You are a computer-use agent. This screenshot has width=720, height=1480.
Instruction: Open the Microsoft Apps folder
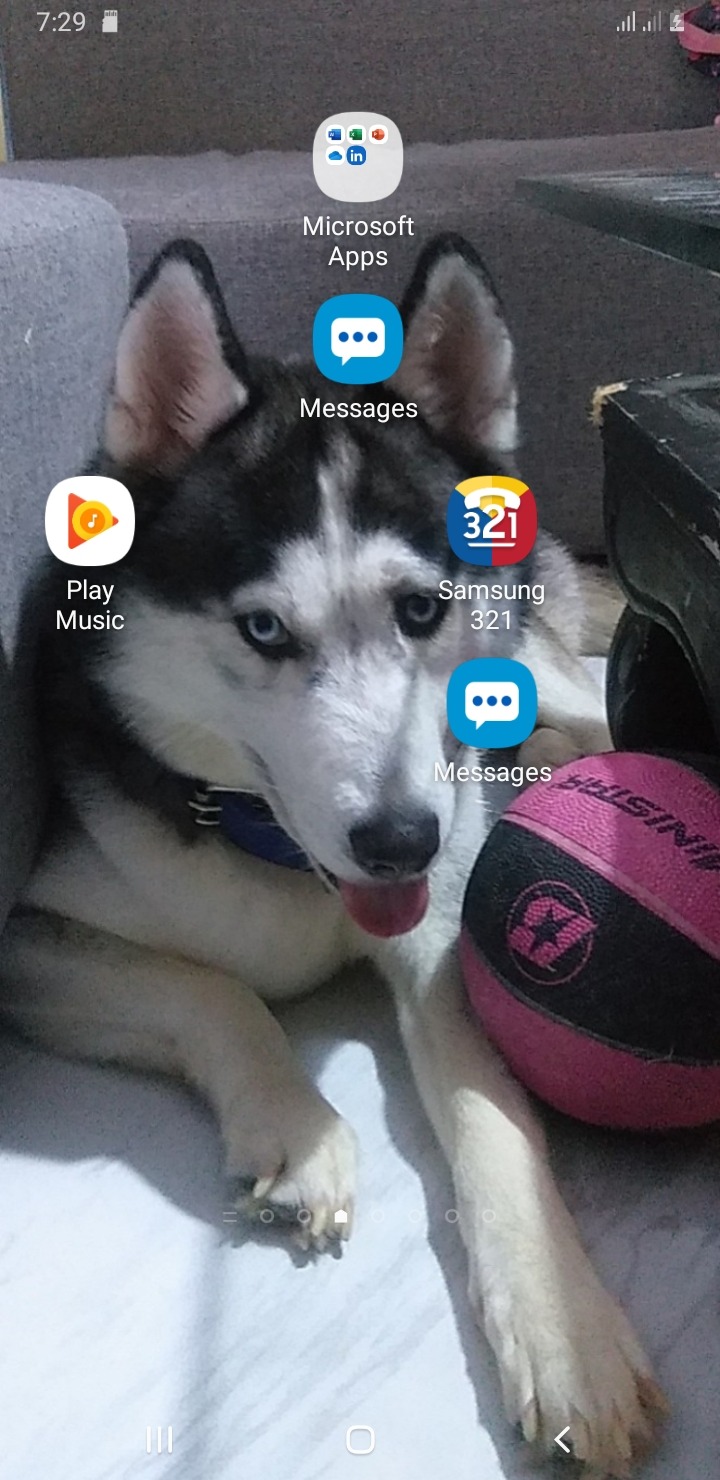(358, 157)
